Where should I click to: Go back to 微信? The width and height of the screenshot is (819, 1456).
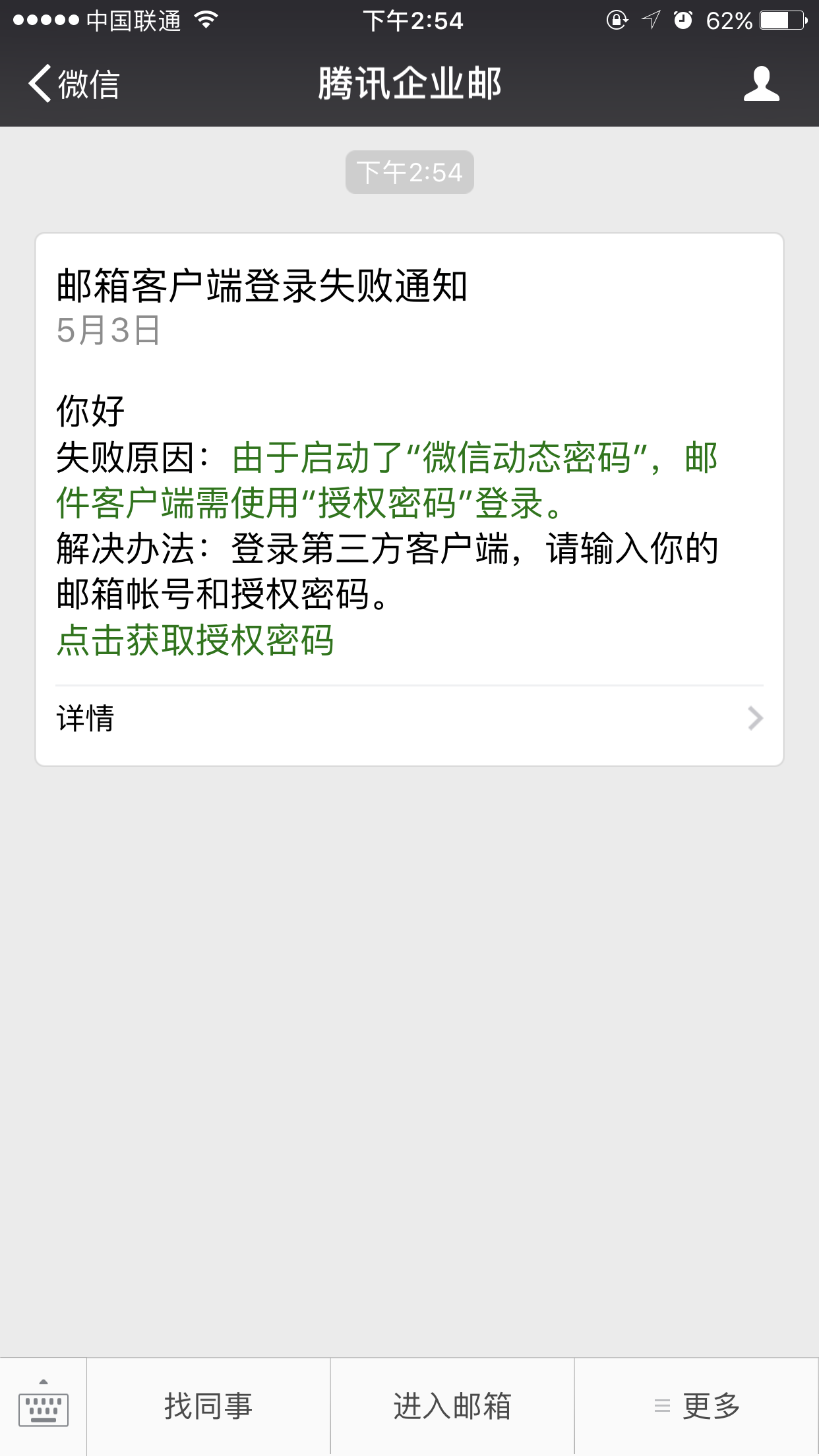pyautogui.click(x=74, y=84)
